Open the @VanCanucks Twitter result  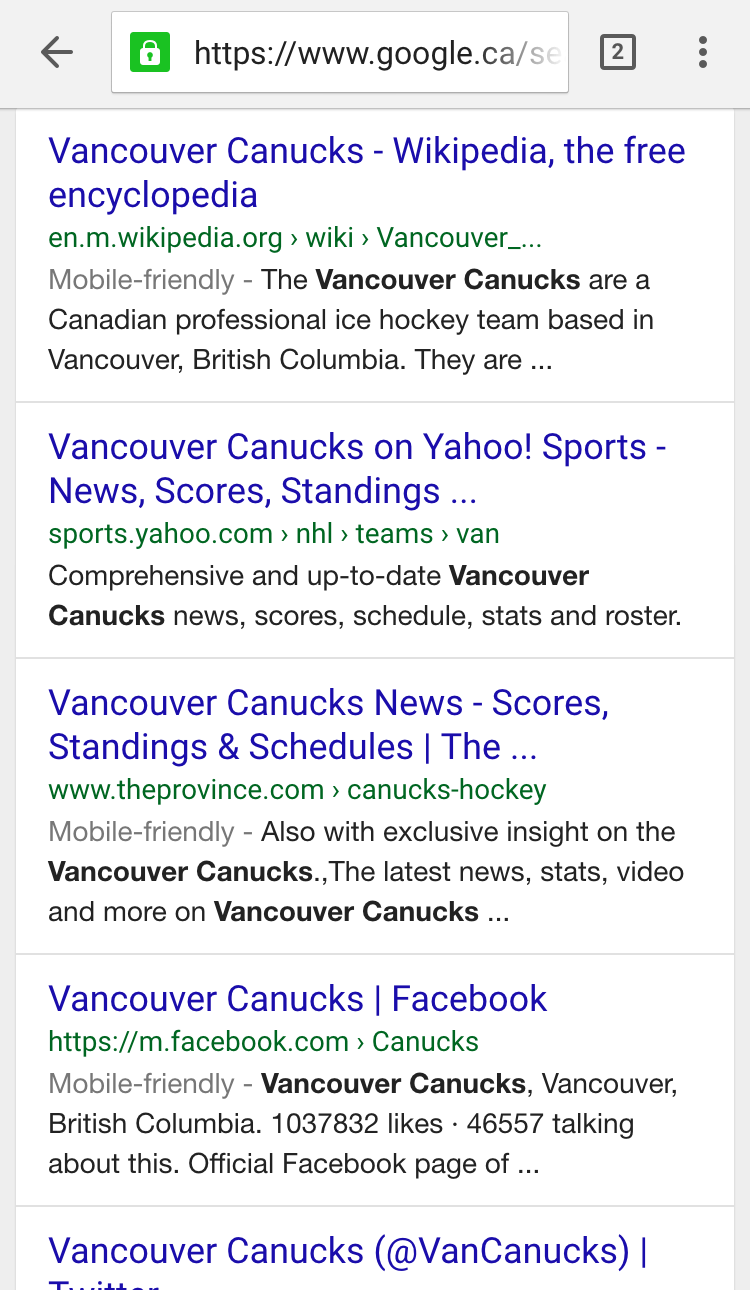[347, 1251]
